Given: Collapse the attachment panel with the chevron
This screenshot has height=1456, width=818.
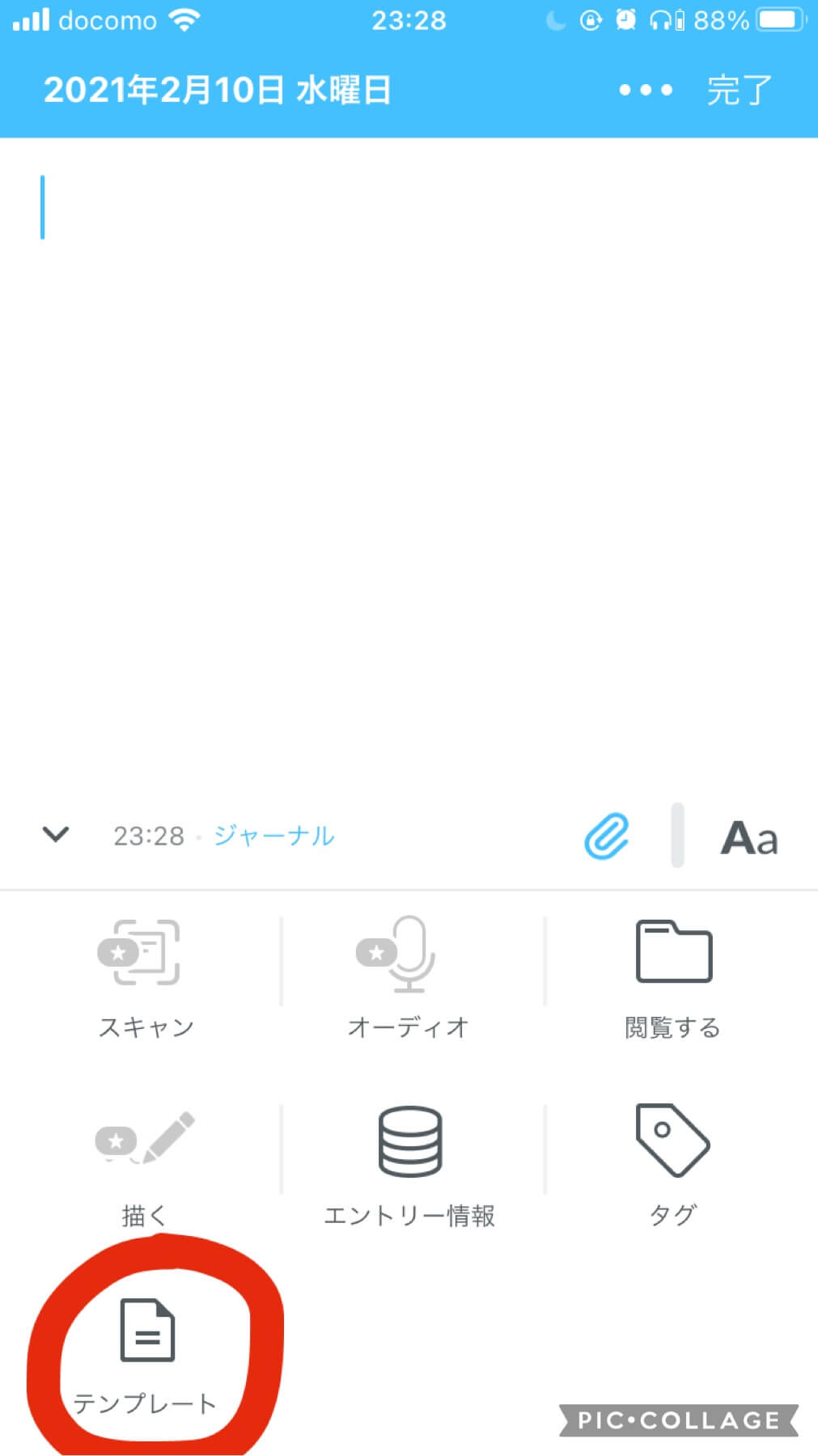Looking at the screenshot, I should (x=55, y=834).
